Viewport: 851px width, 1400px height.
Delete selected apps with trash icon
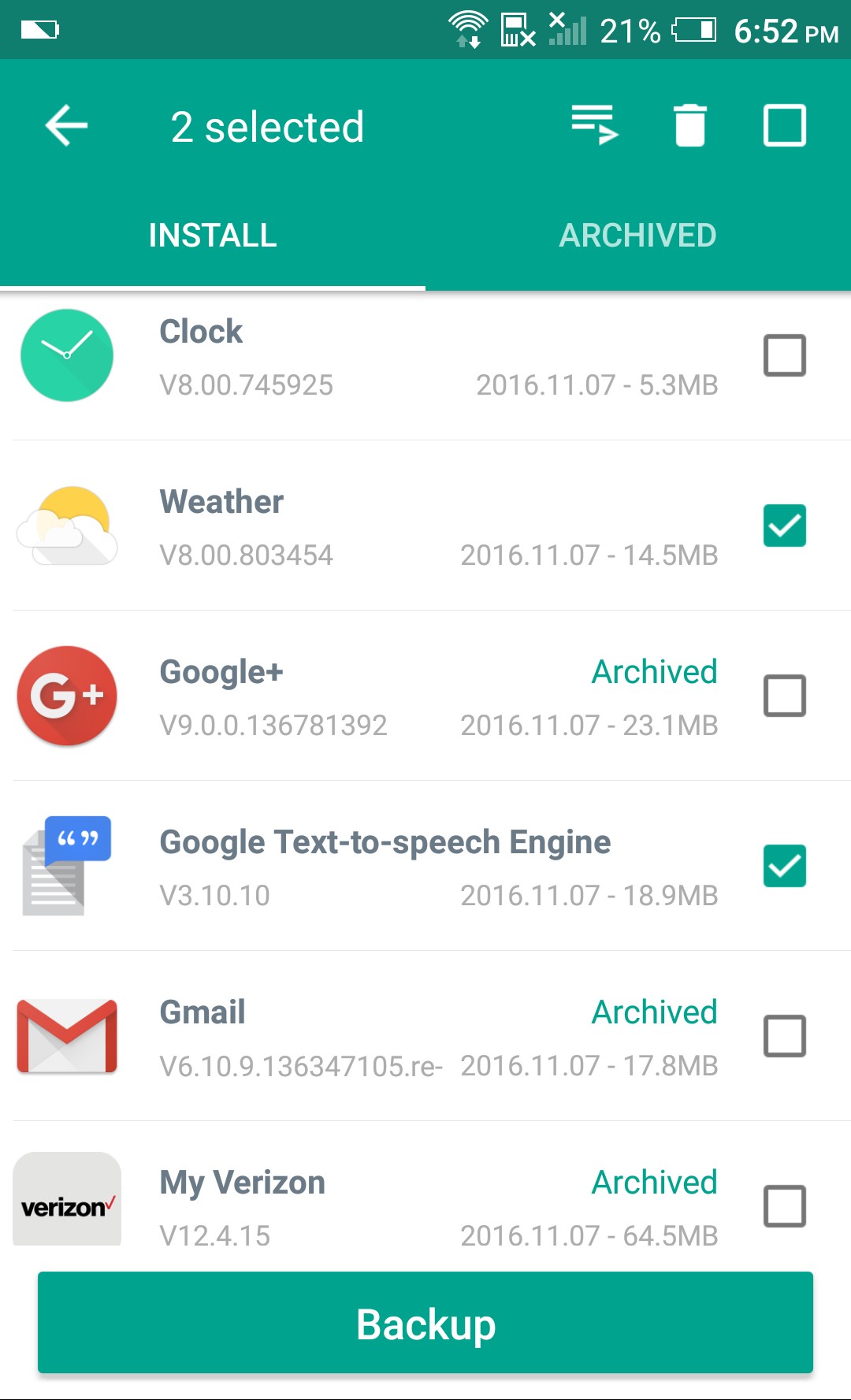pos(689,126)
